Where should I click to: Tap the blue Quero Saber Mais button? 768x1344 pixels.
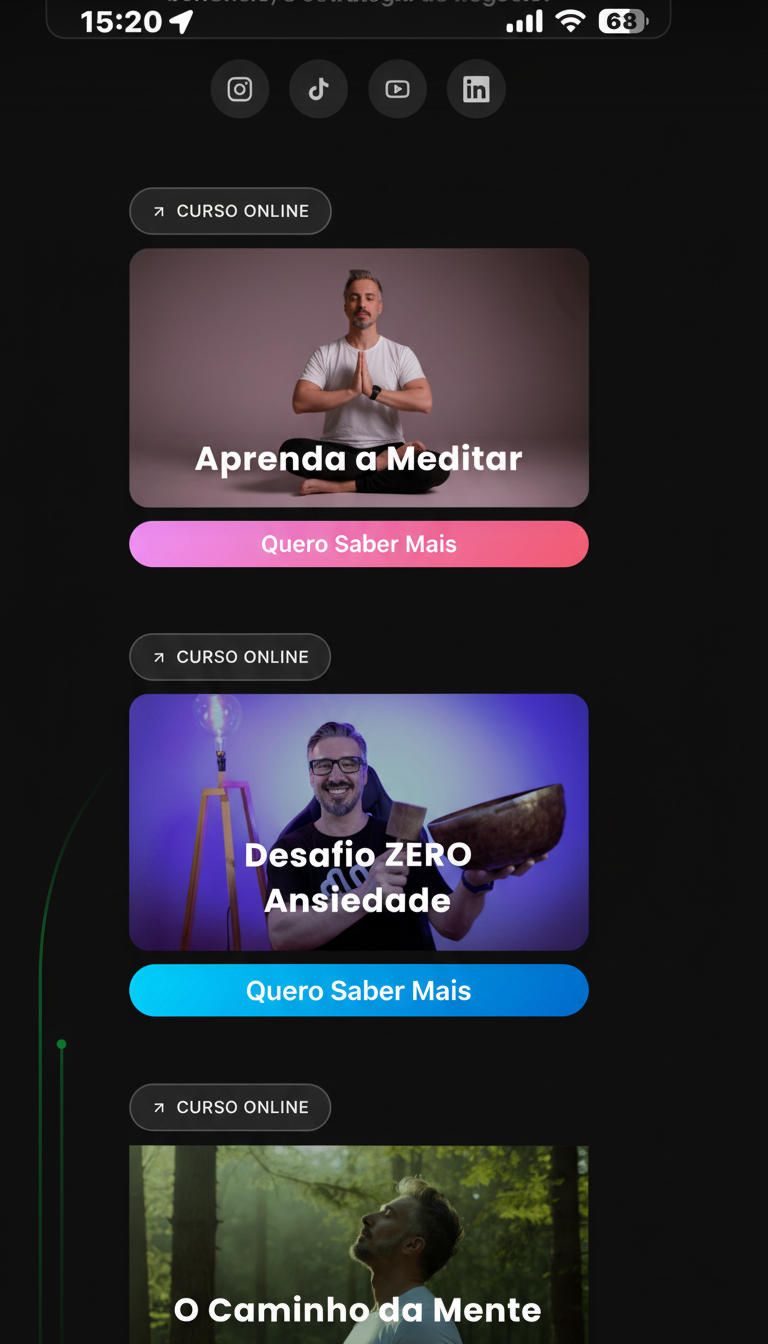359,990
